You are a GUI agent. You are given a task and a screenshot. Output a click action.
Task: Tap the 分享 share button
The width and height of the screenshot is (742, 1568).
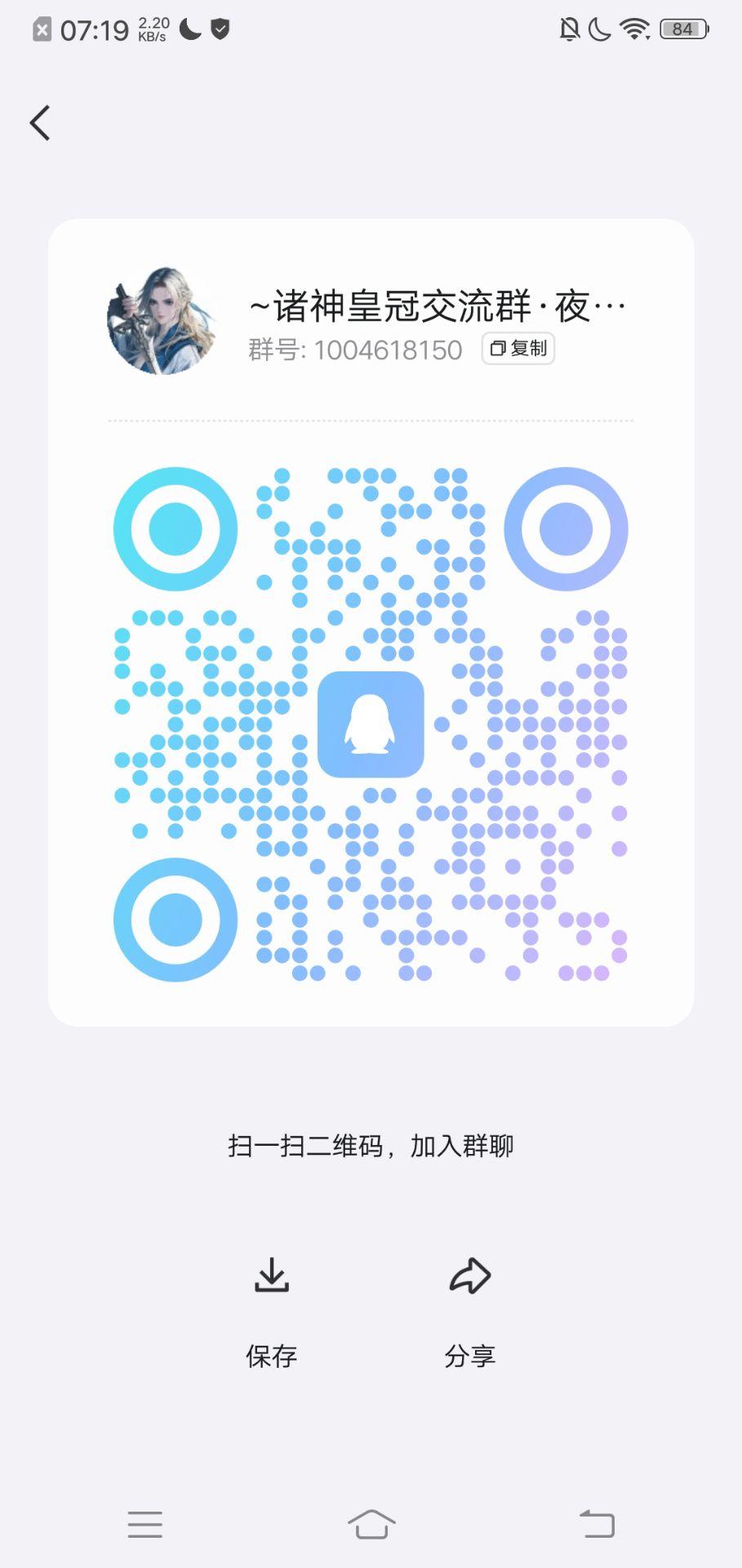click(469, 1356)
